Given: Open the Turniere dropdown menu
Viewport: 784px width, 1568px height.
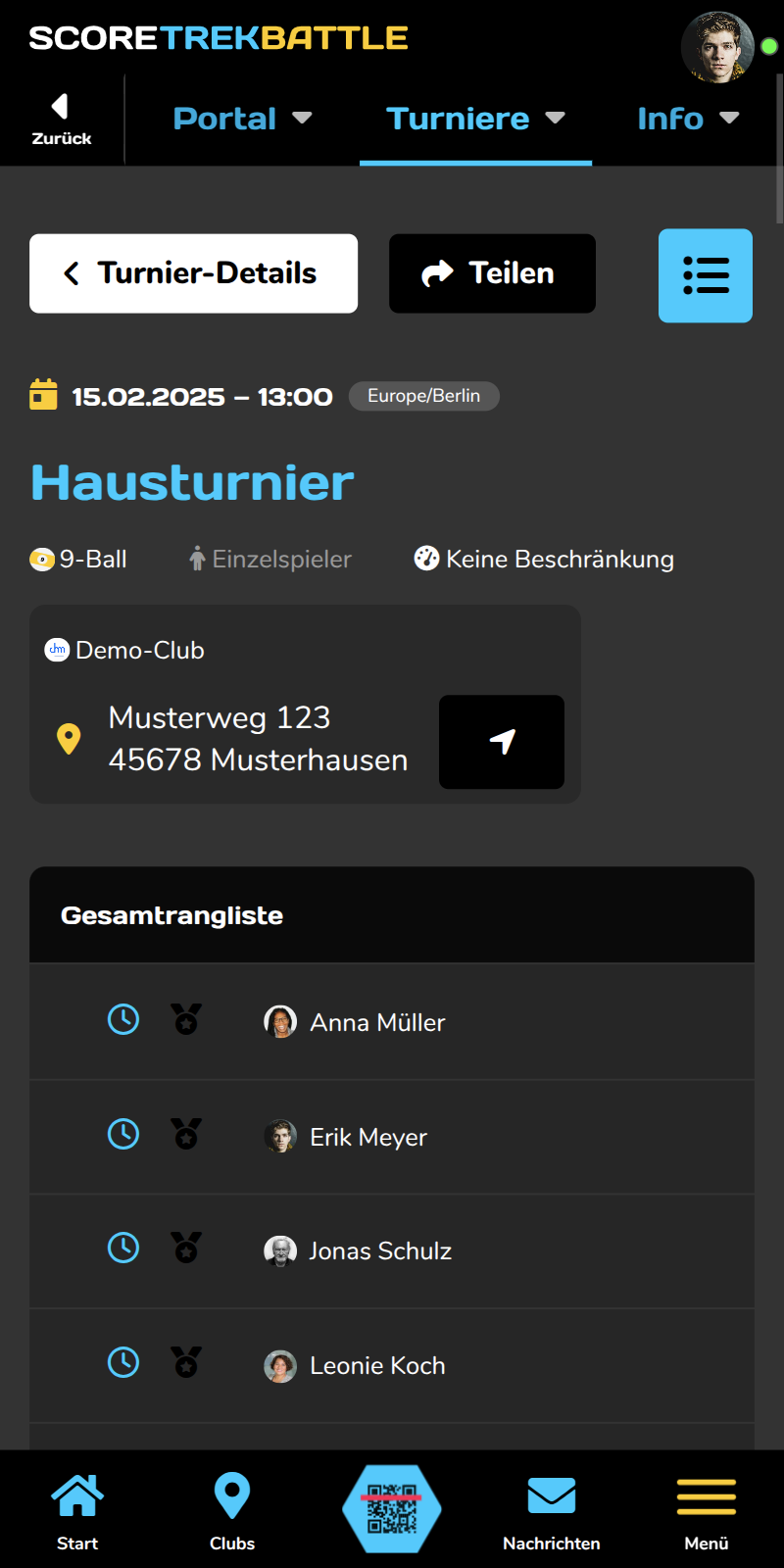Looking at the screenshot, I should pyautogui.click(x=475, y=119).
